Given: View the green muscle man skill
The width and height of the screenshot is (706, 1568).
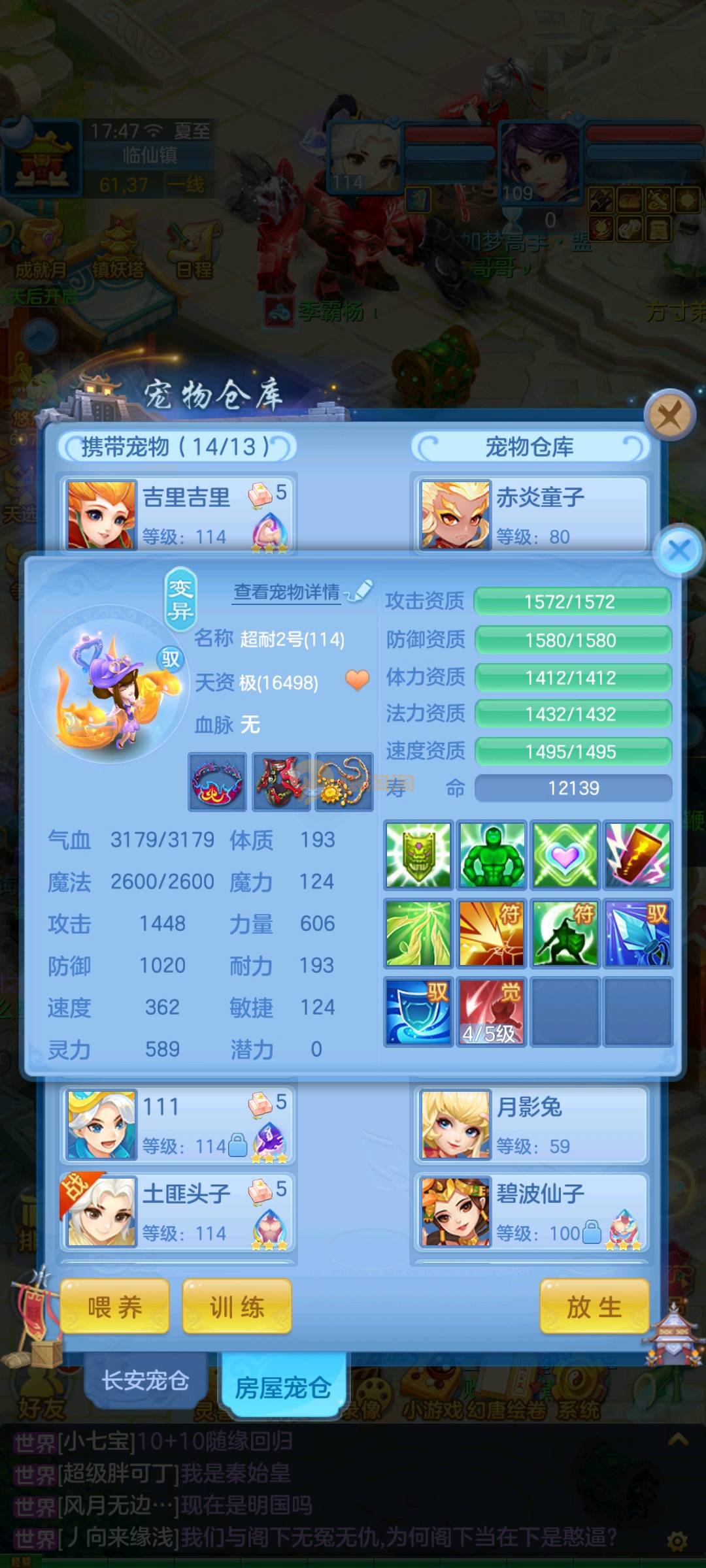Looking at the screenshot, I should pos(492,855).
